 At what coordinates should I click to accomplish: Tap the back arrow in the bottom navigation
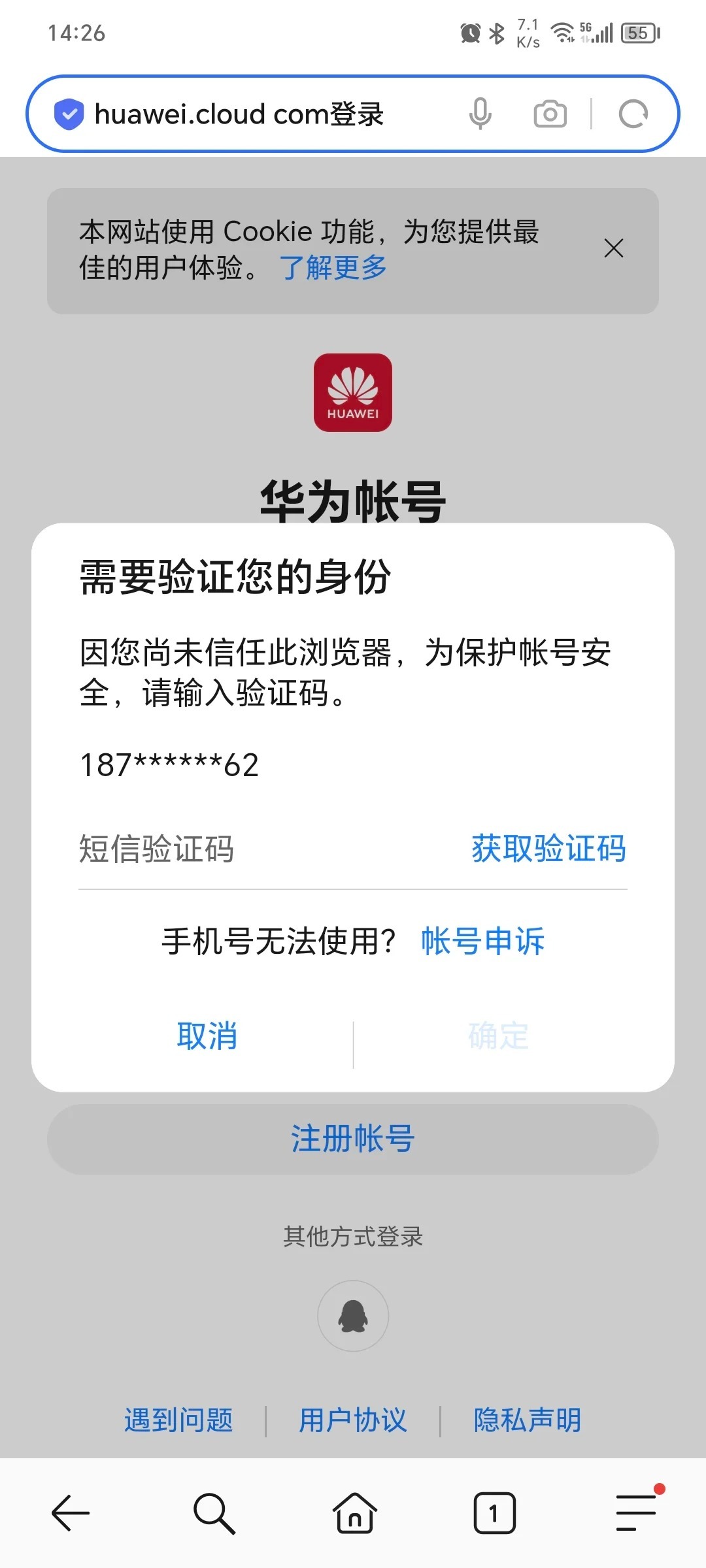[x=71, y=1511]
